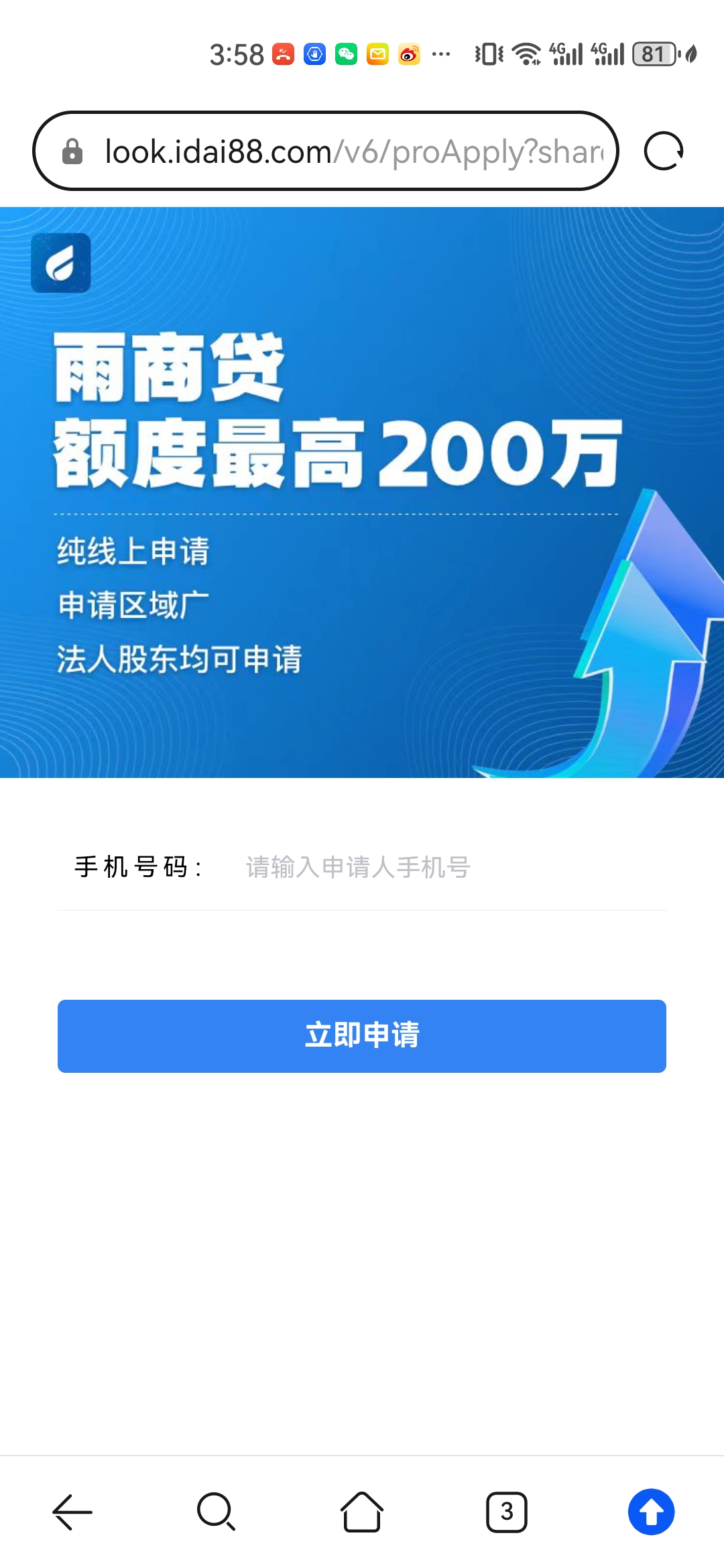Submit with the 立即申请 button

click(362, 1036)
